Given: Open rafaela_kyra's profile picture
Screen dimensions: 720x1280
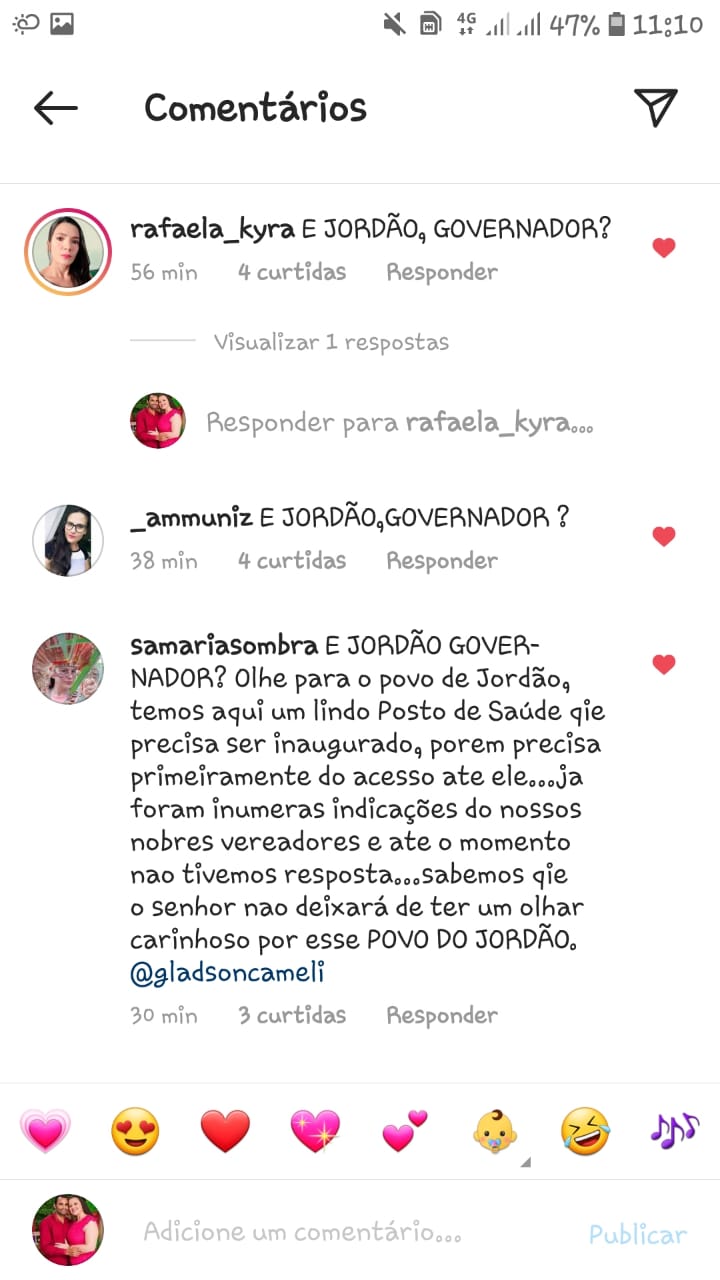Looking at the screenshot, I should point(68,252).
